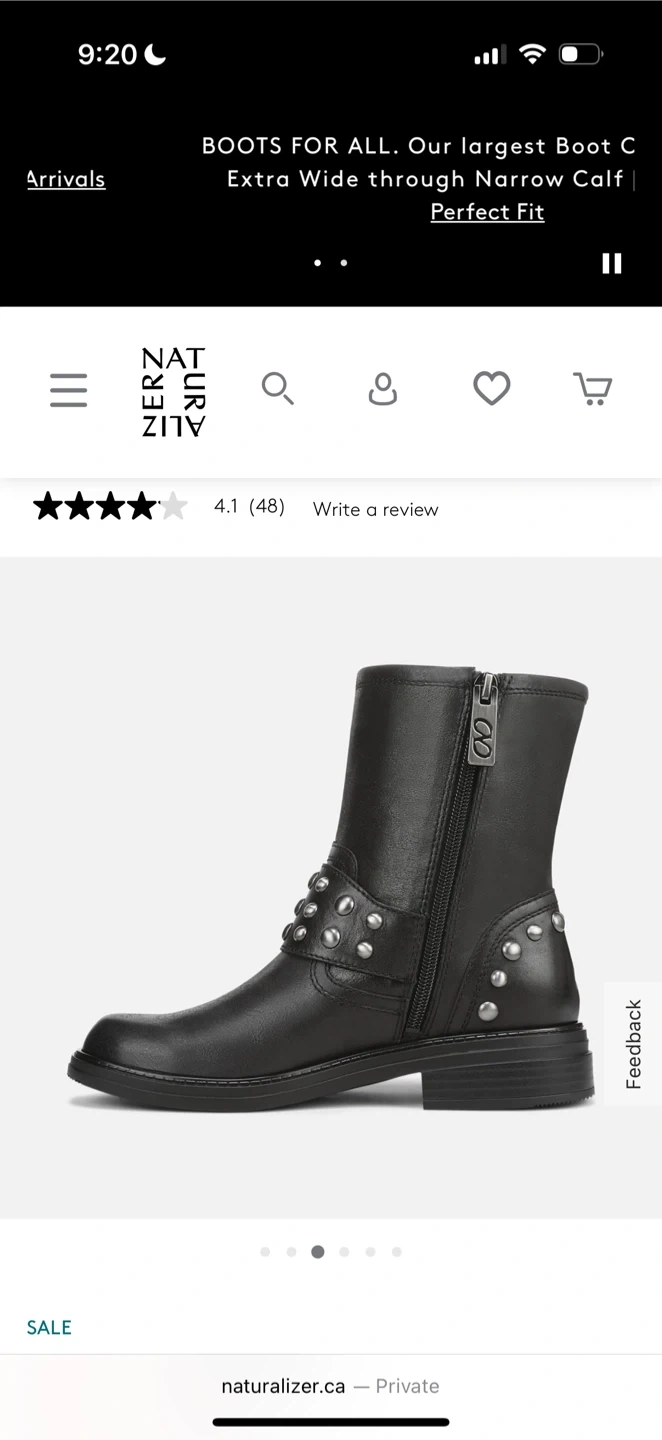
Task: Tap the naturalizer.ca address bar
Action: click(x=330, y=1386)
